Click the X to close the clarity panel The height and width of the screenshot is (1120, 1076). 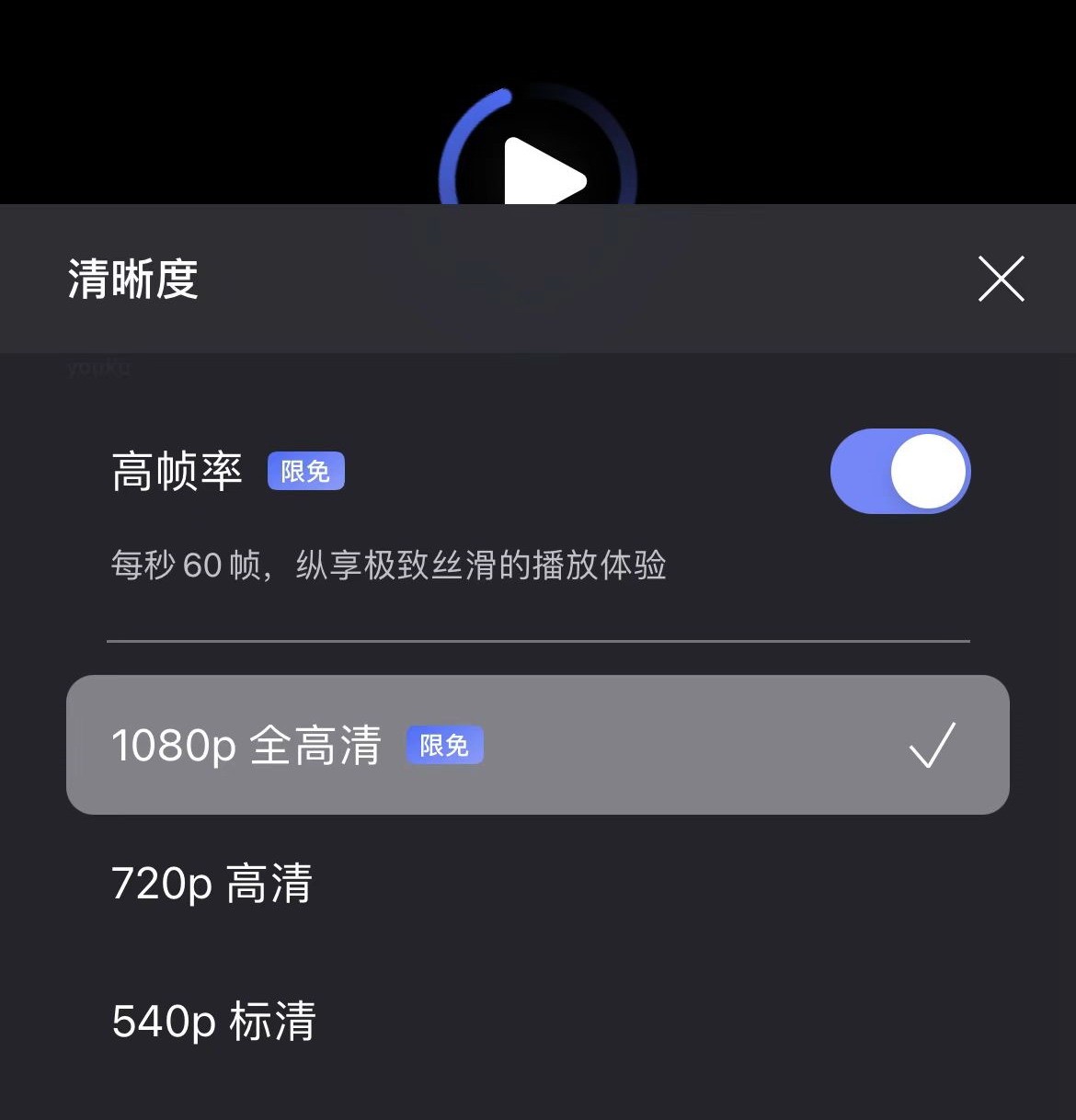coord(1001,279)
